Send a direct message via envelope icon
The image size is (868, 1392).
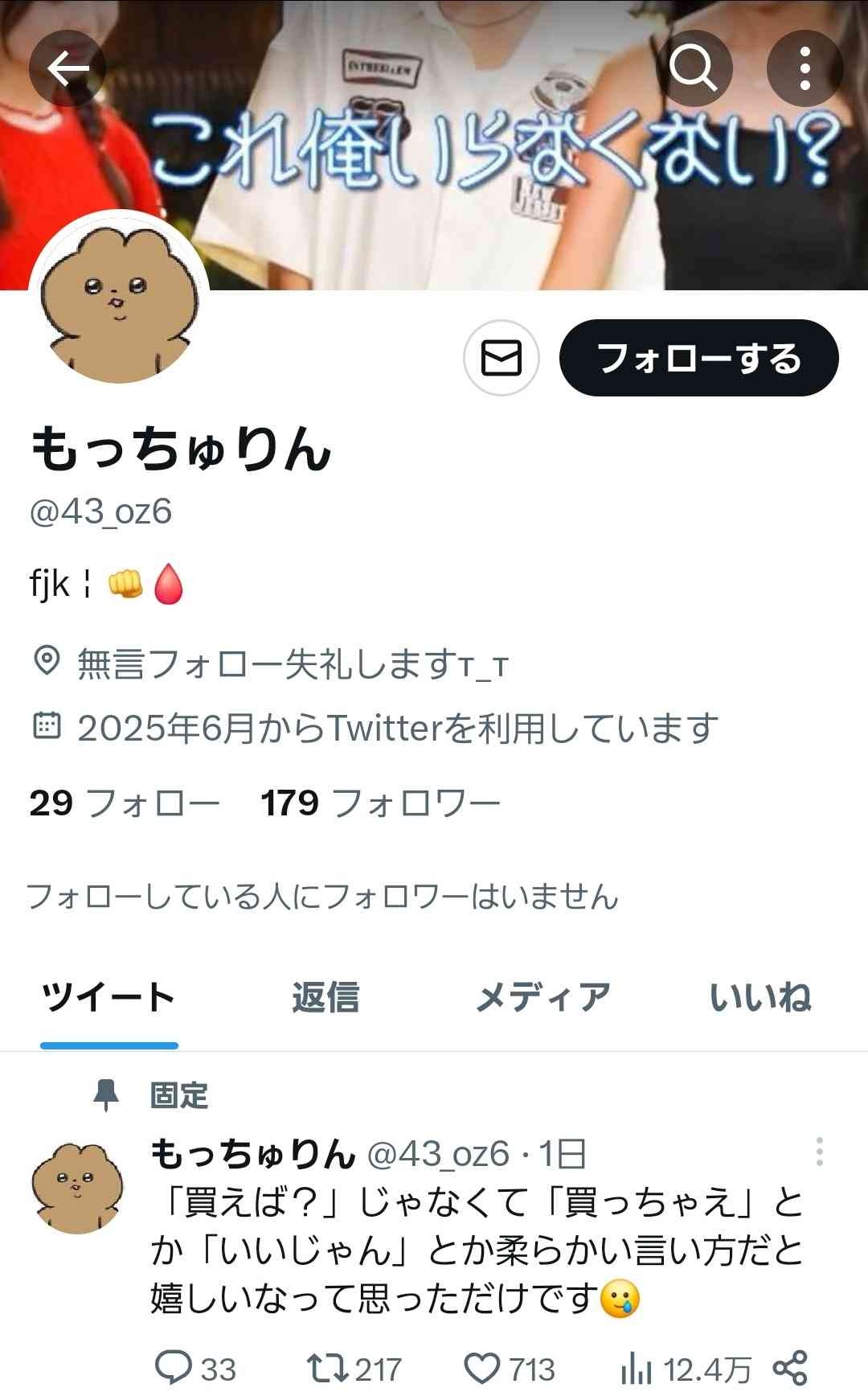click(x=501, y=358)
